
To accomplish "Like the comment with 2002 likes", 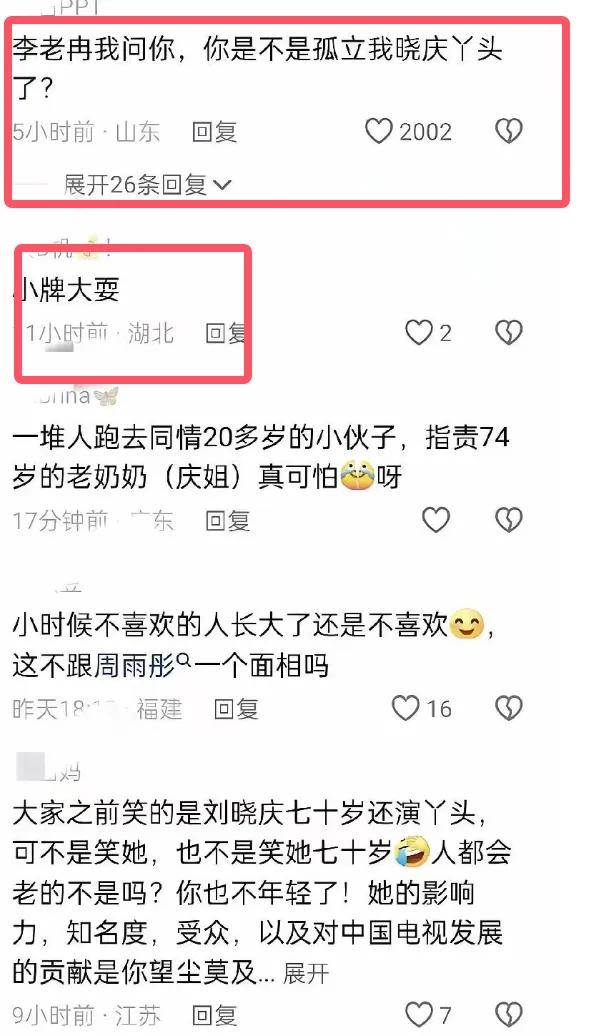I will pyautogui.click(x=379, y=131).
